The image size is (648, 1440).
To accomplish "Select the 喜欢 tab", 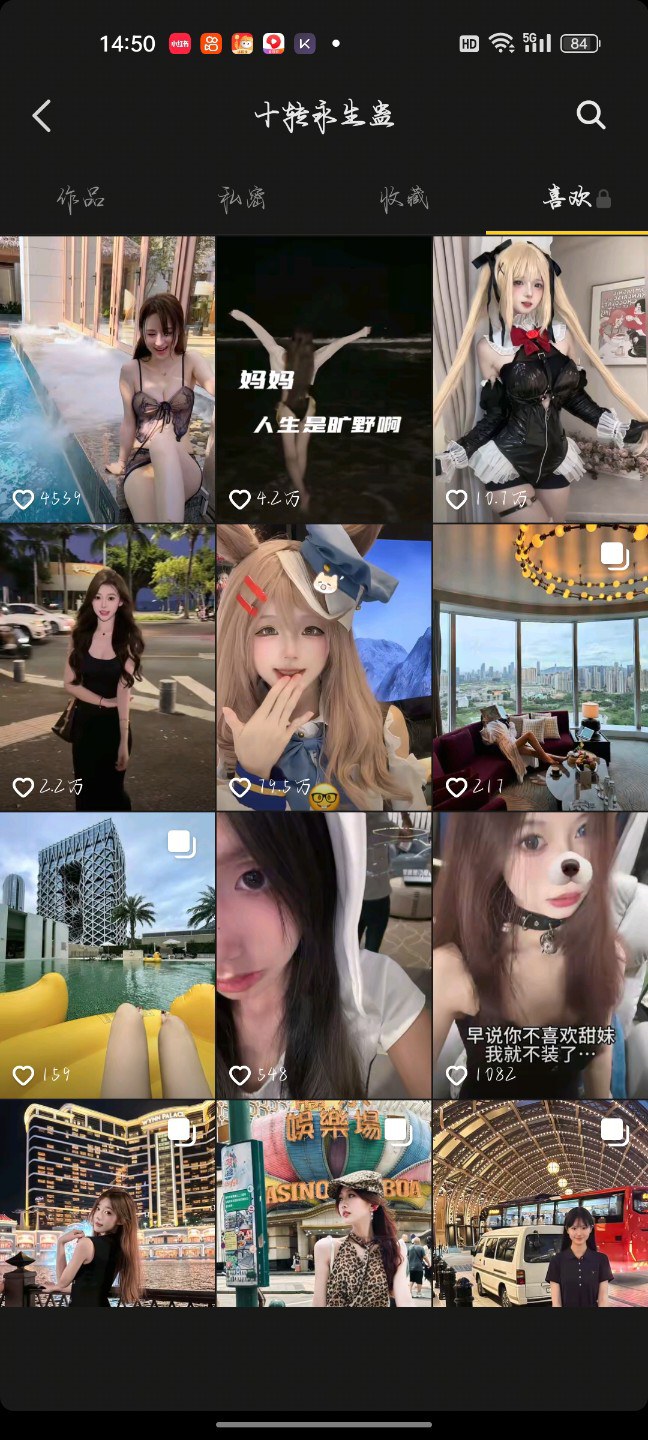I will tap(567, 199).
